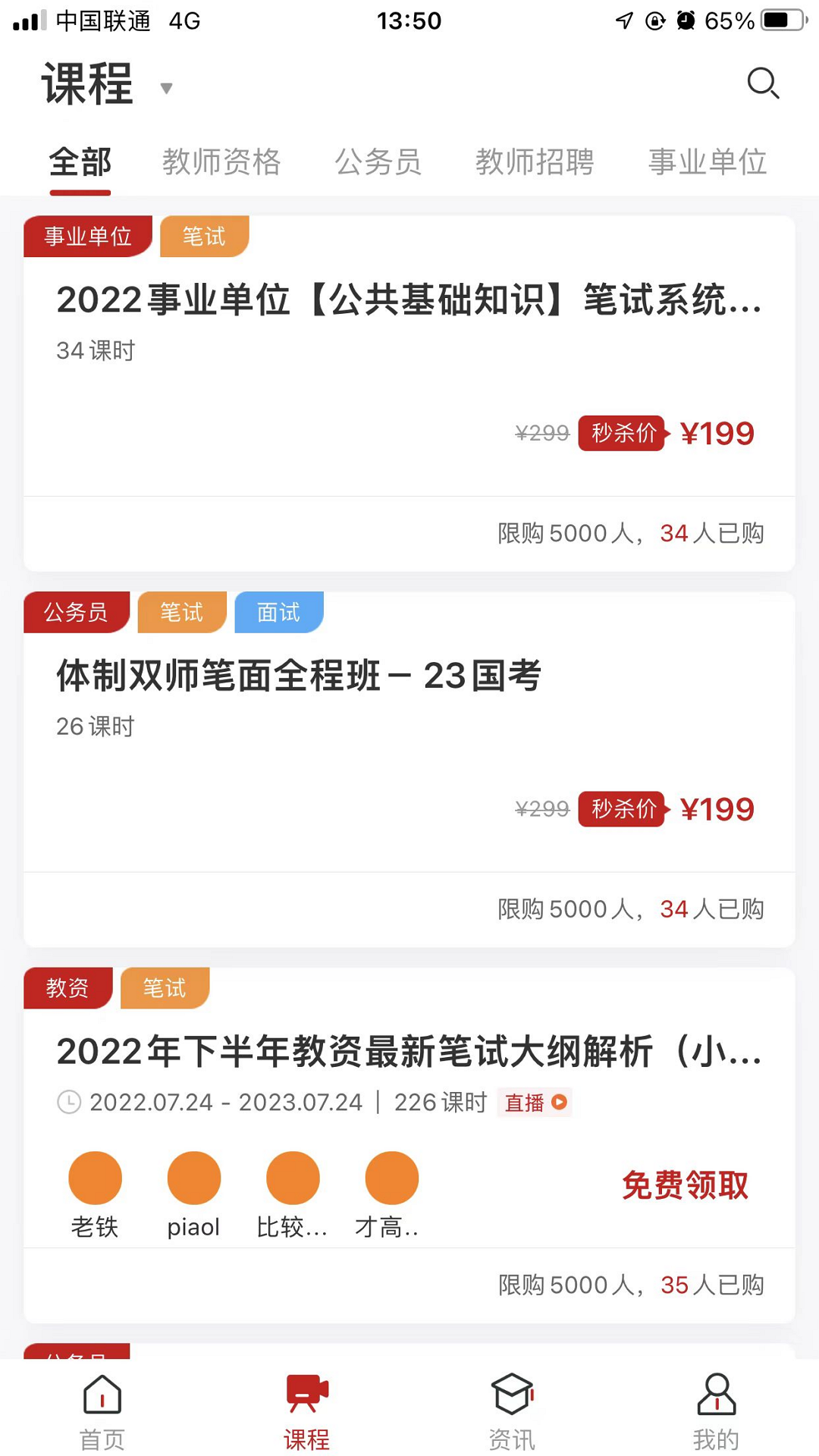Tap the clock icon before course dates
Viewport: 819px width, 1456px height.
point(69,1103)
